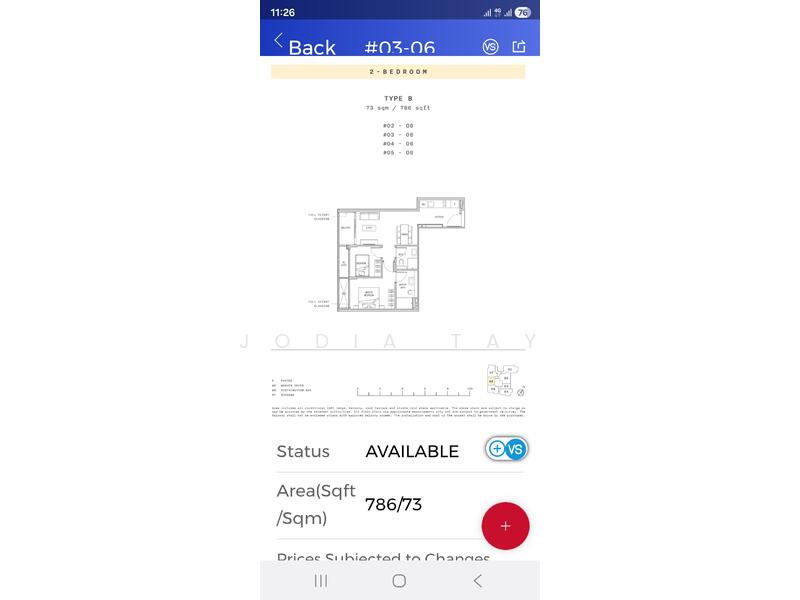Add unit to VS comparison
Viewport: 800px width, 600px height.
tap(506, 449)
